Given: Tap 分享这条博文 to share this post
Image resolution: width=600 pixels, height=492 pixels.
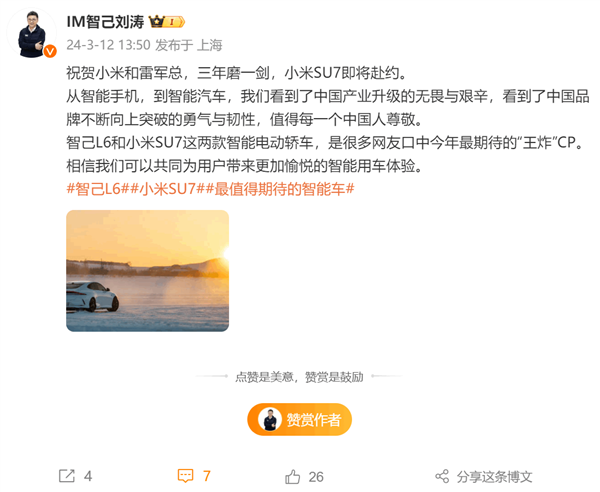Looking at the screenshot, I should (x=484, y=476).
